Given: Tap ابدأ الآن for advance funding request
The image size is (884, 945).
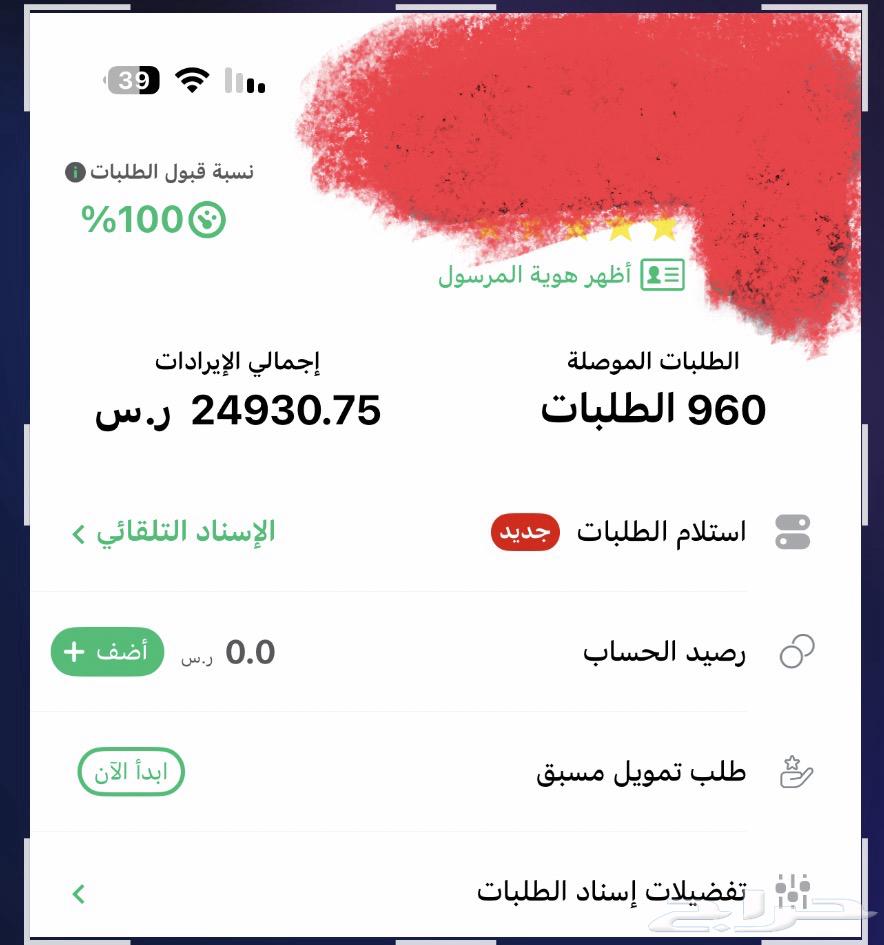Looking at the screenshot, I should (x=131, y=772).
